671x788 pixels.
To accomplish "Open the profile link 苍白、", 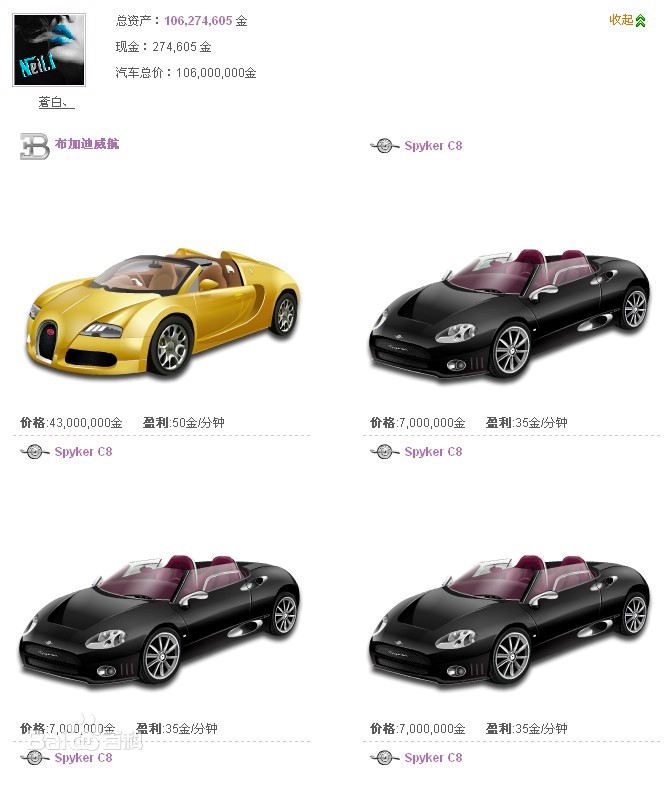I will (56, 102).
